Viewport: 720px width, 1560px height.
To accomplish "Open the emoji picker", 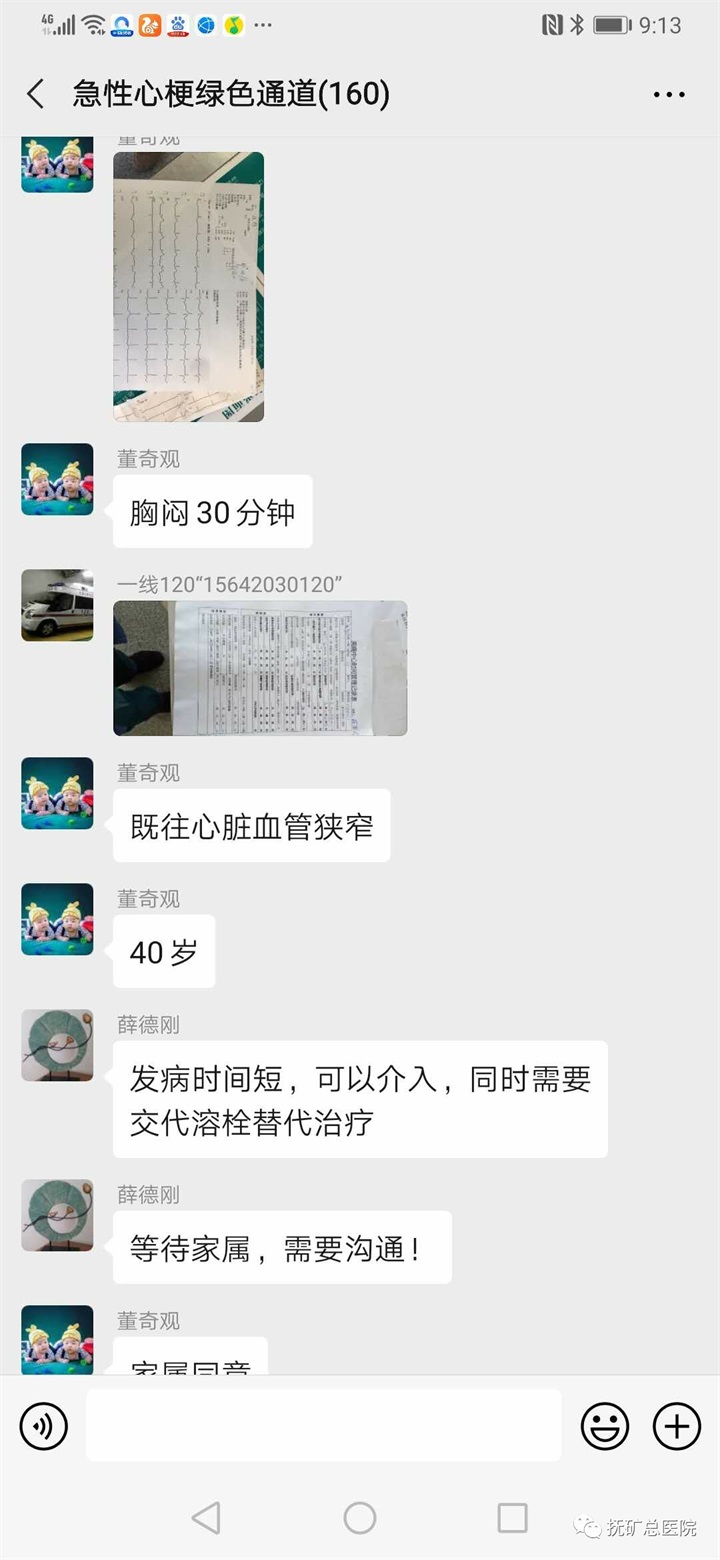I will pos(605,1425).
